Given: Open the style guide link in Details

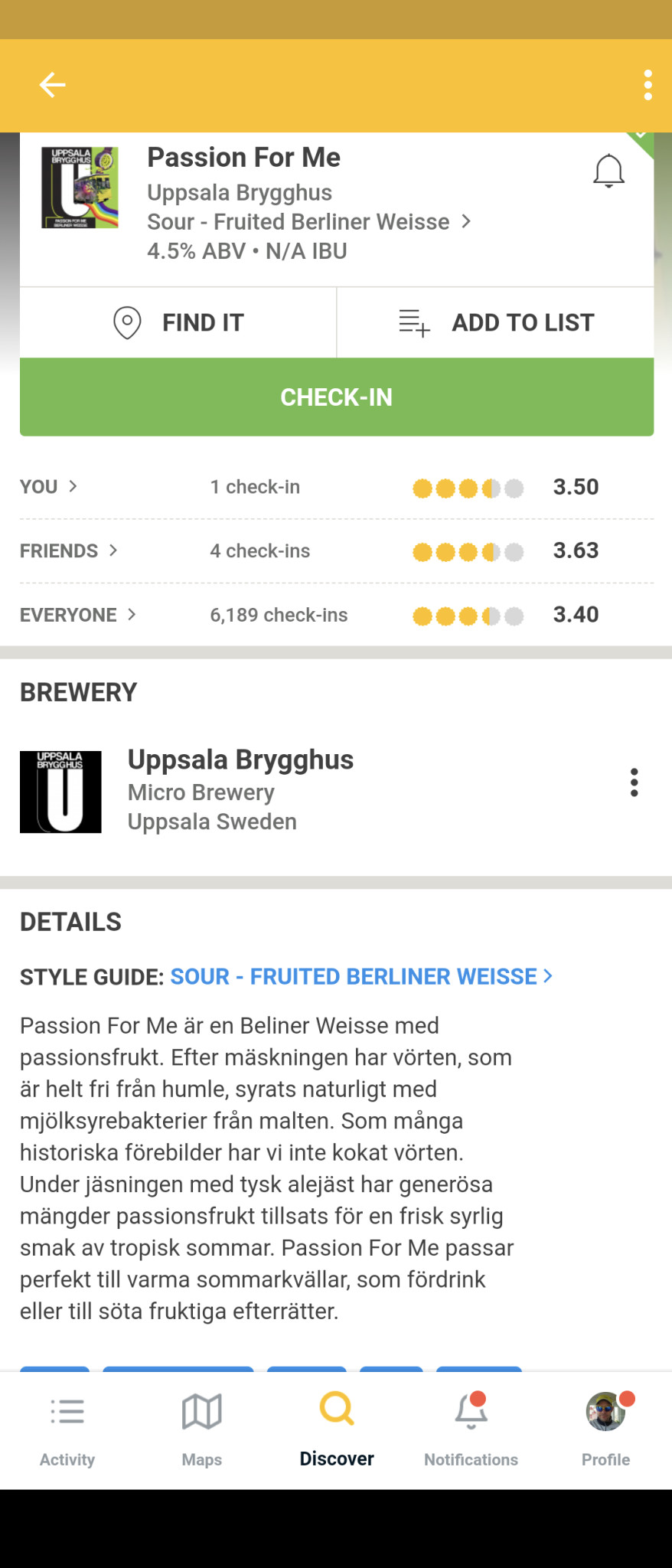Looking at the screenshot, I should click(x=360, y=977).
